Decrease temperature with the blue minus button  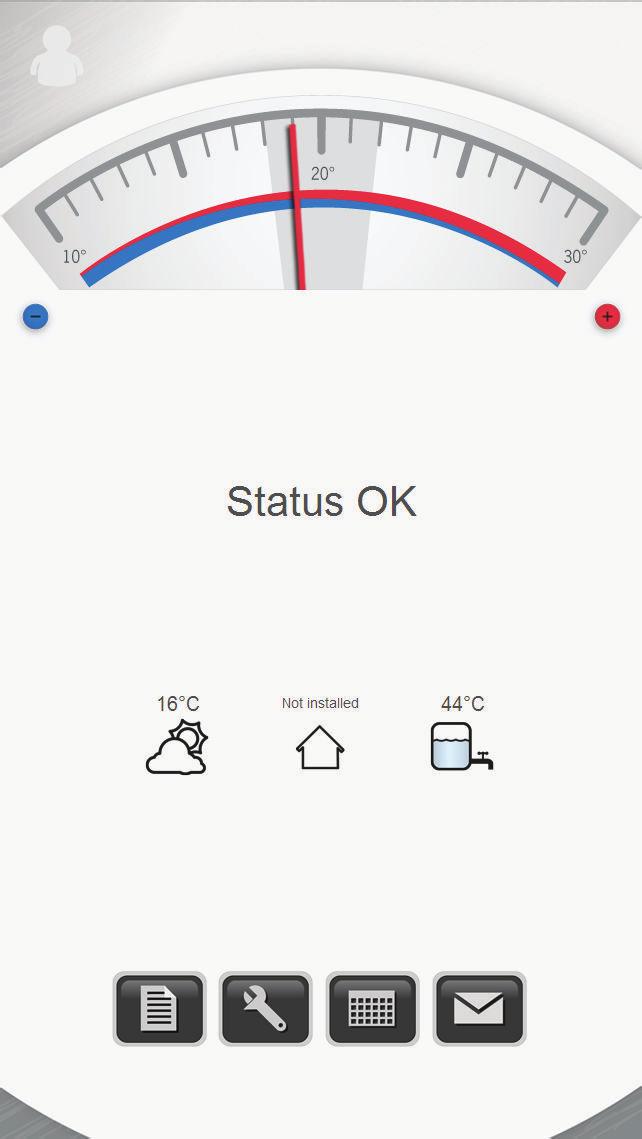click(x=35, y=317)
